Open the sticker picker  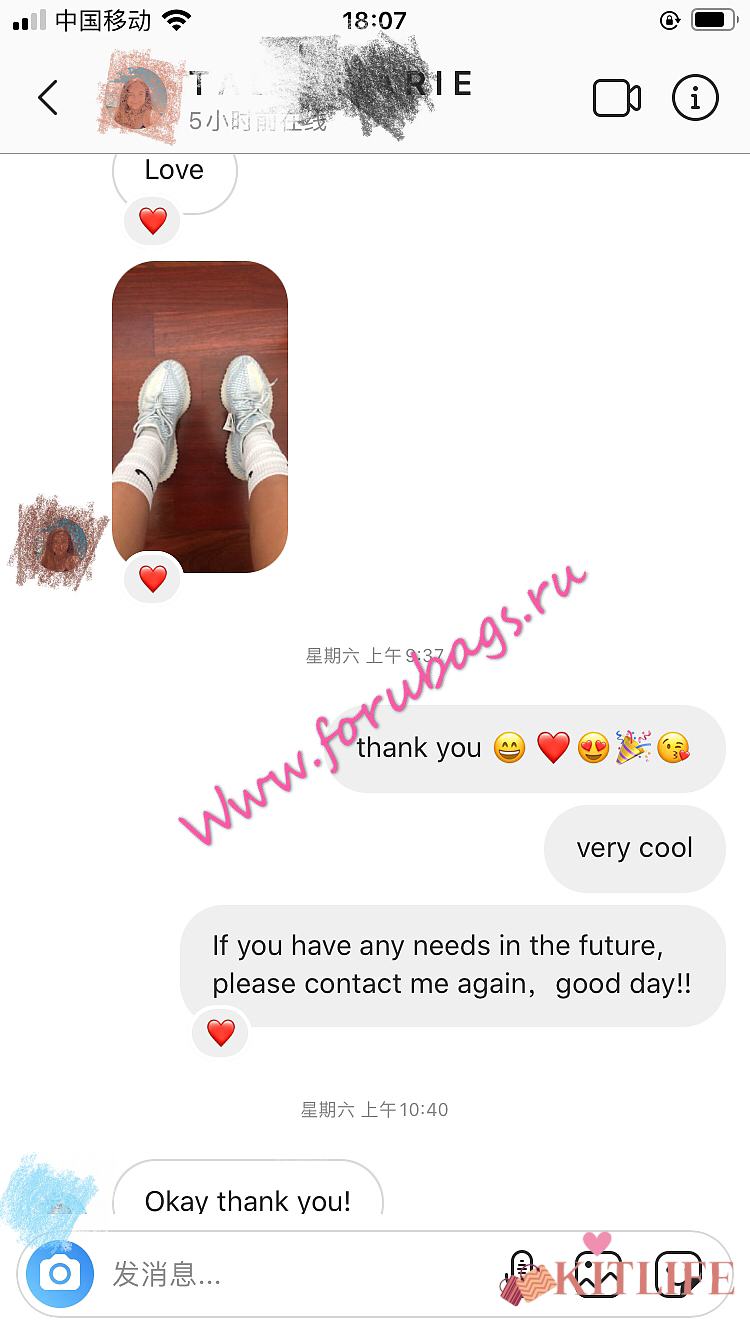click(x=680, y=1274)
